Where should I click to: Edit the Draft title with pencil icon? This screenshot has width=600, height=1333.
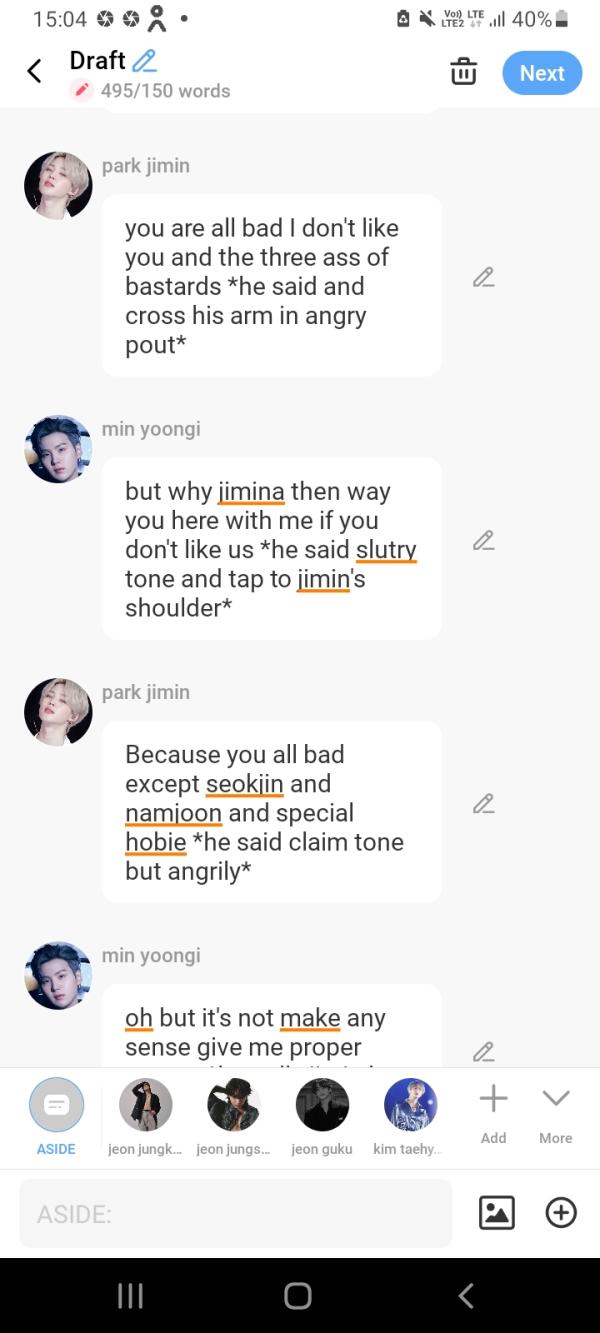tap(144, 61)
